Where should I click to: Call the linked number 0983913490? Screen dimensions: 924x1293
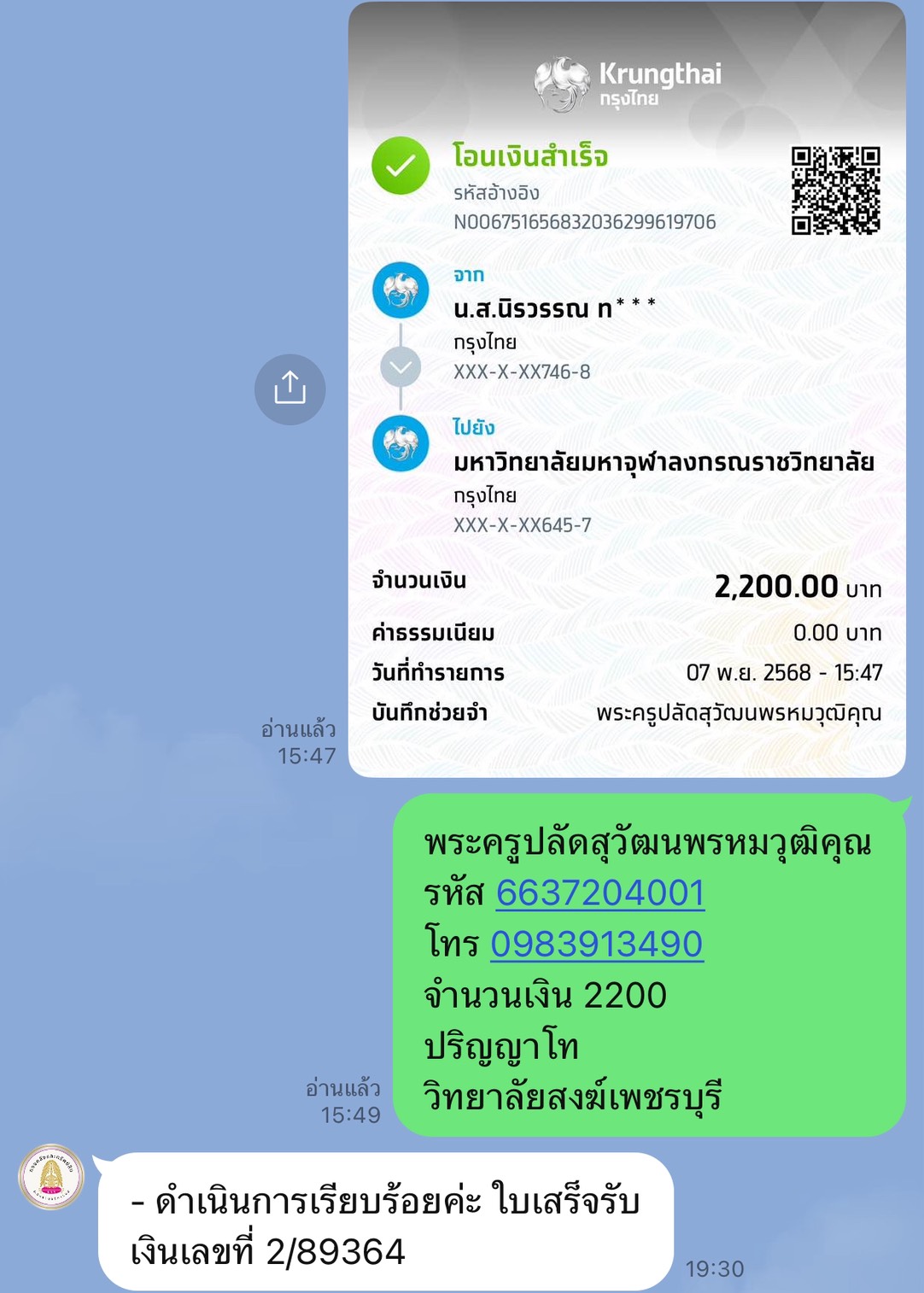[x=596, y=945]
